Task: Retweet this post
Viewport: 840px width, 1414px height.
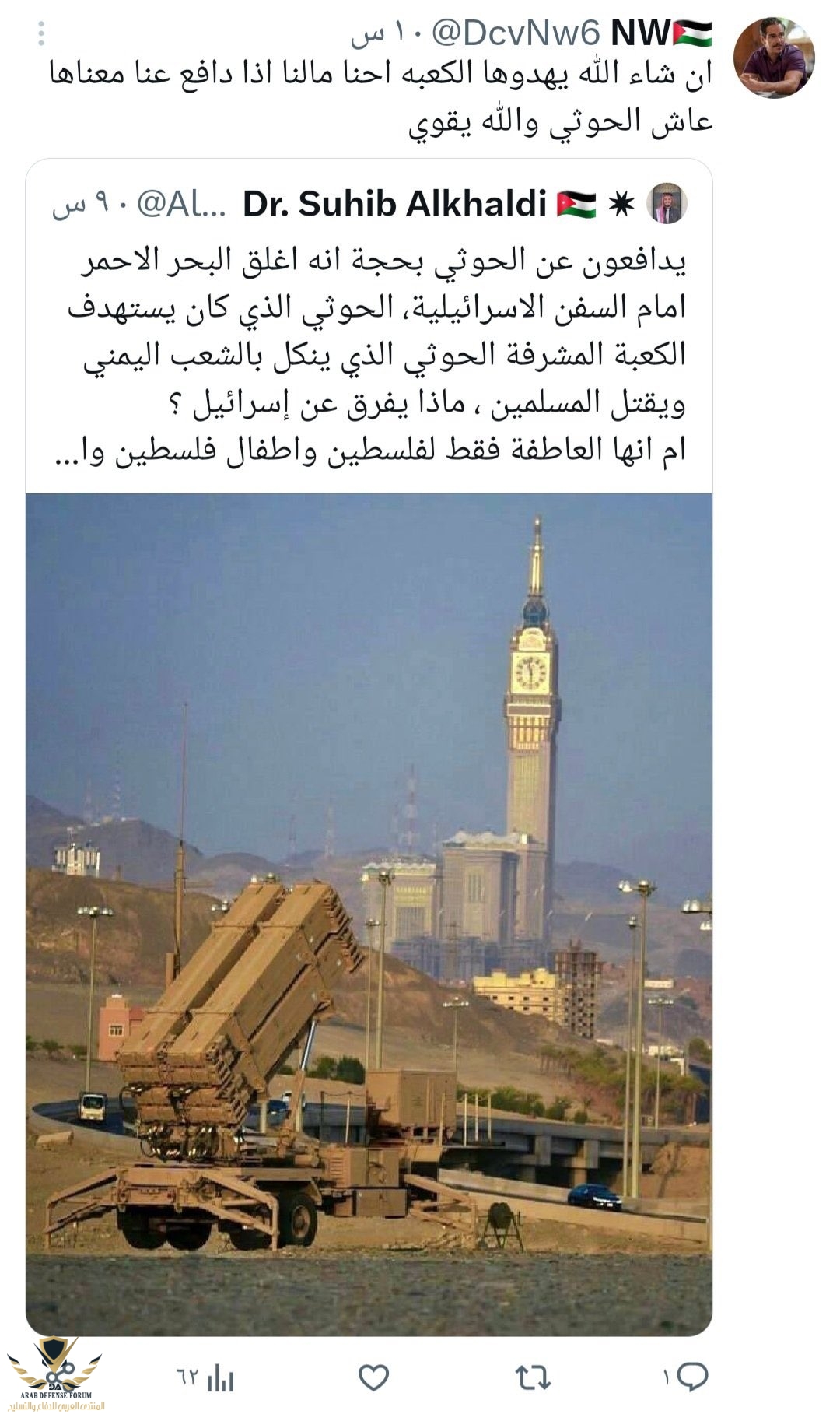Action: click(x=534, y=1377)
